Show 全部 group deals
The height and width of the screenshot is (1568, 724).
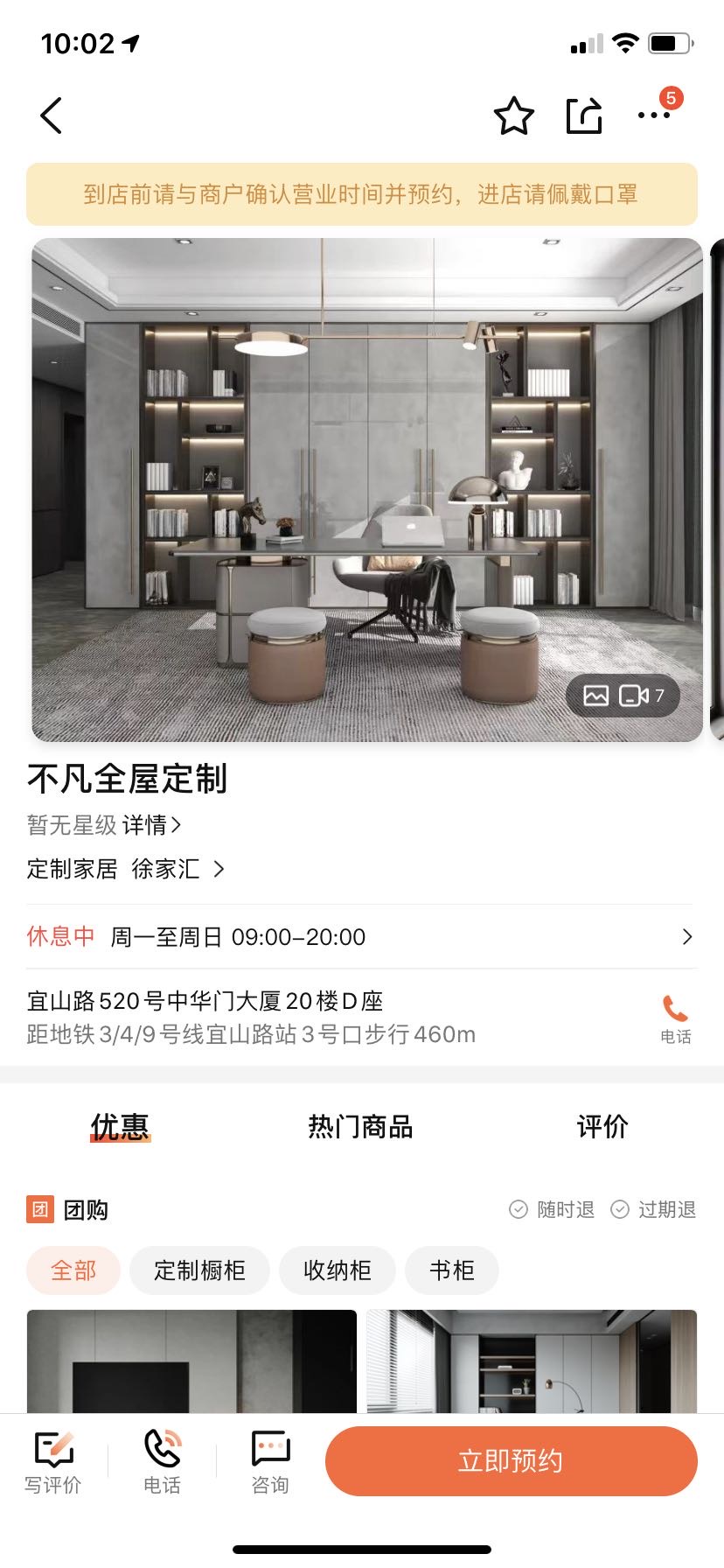(73, 1270)
